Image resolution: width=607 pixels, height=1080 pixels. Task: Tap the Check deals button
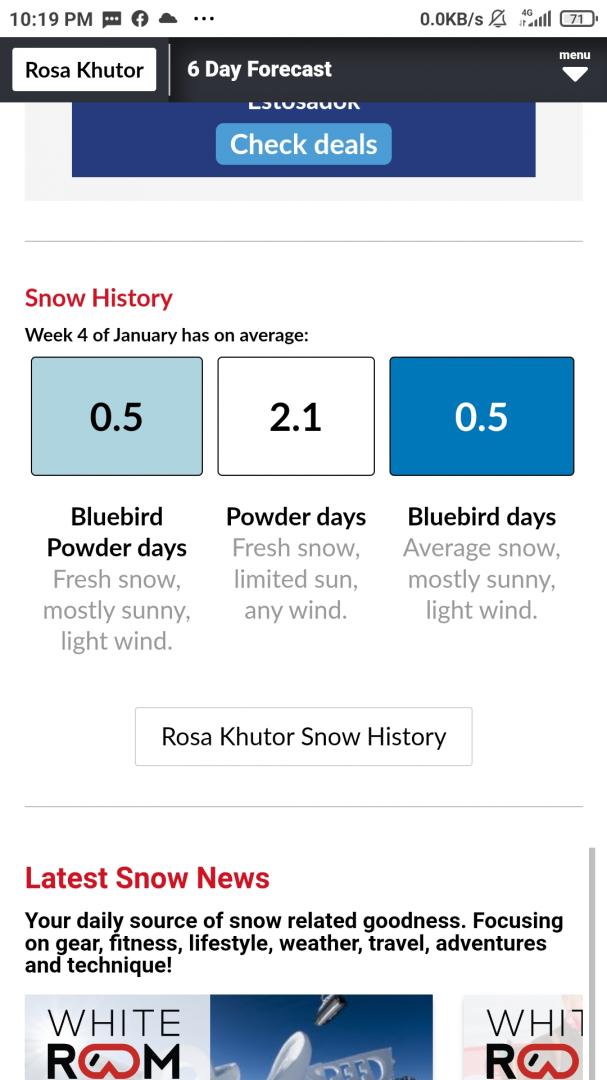click(303, 144)
